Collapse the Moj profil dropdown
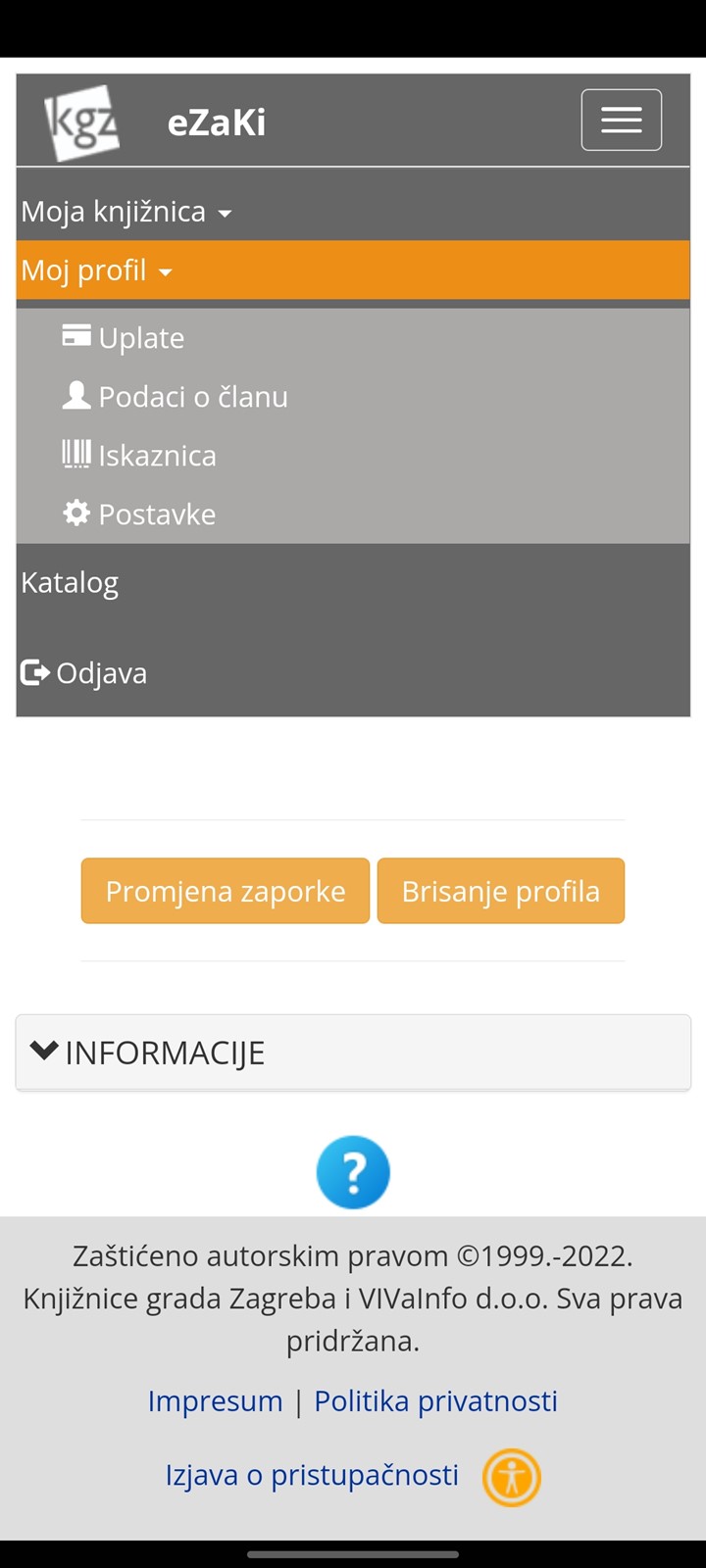 353,269
